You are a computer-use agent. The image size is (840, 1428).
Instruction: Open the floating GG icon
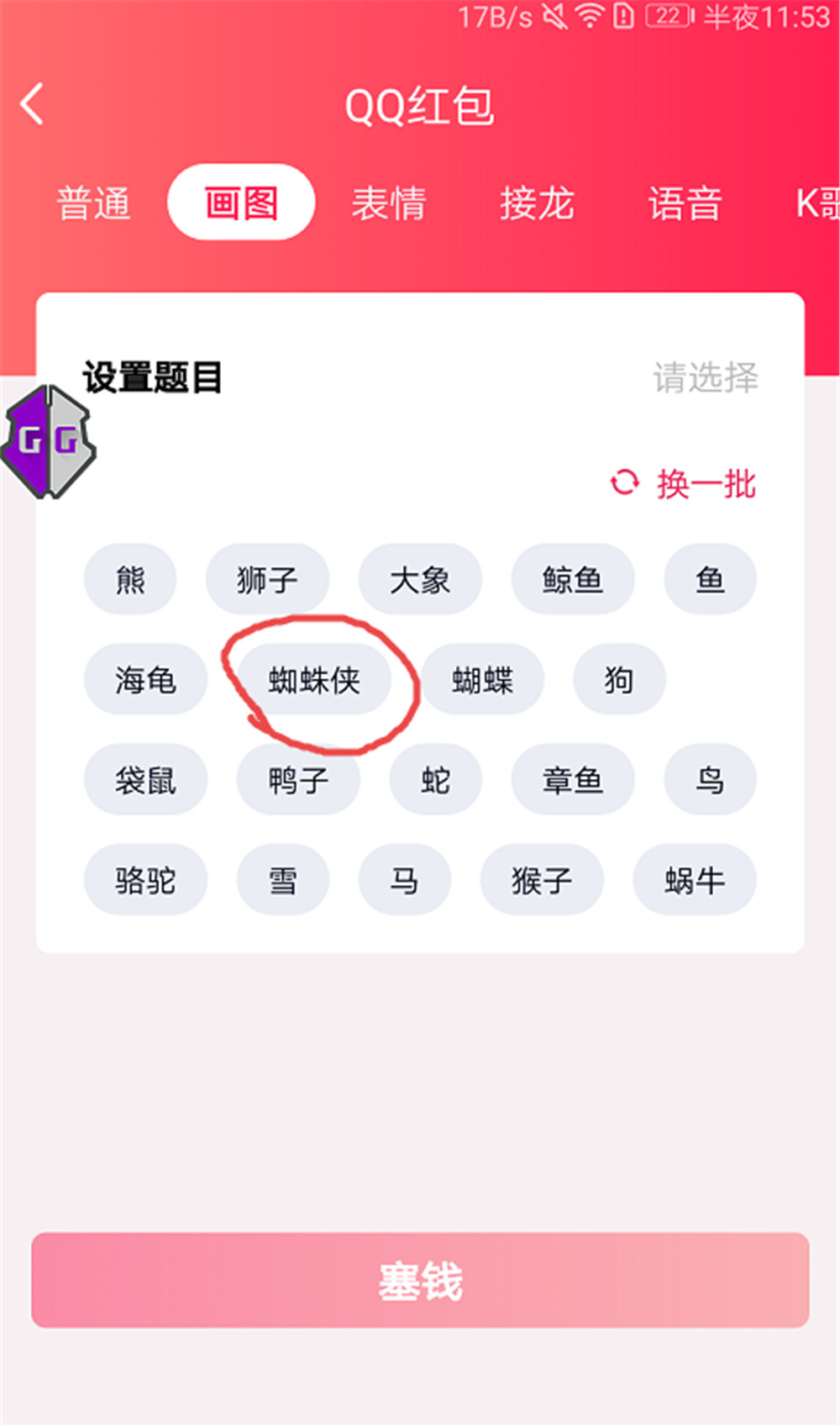49,441
